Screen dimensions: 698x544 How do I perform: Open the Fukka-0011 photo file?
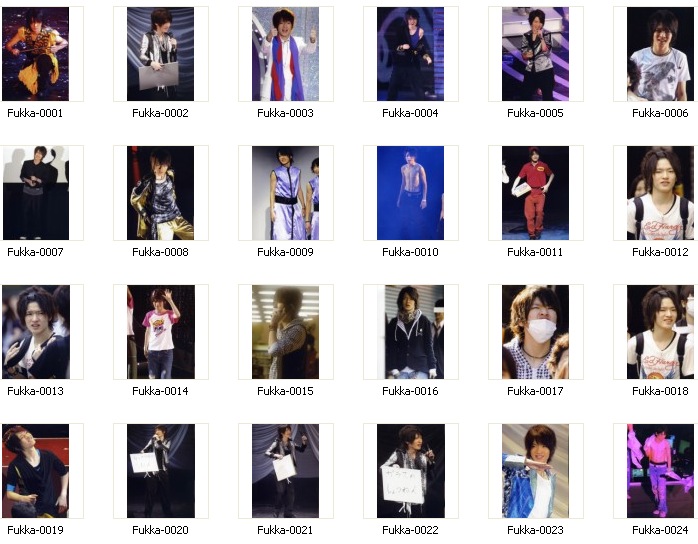click(x=535, y=193)
